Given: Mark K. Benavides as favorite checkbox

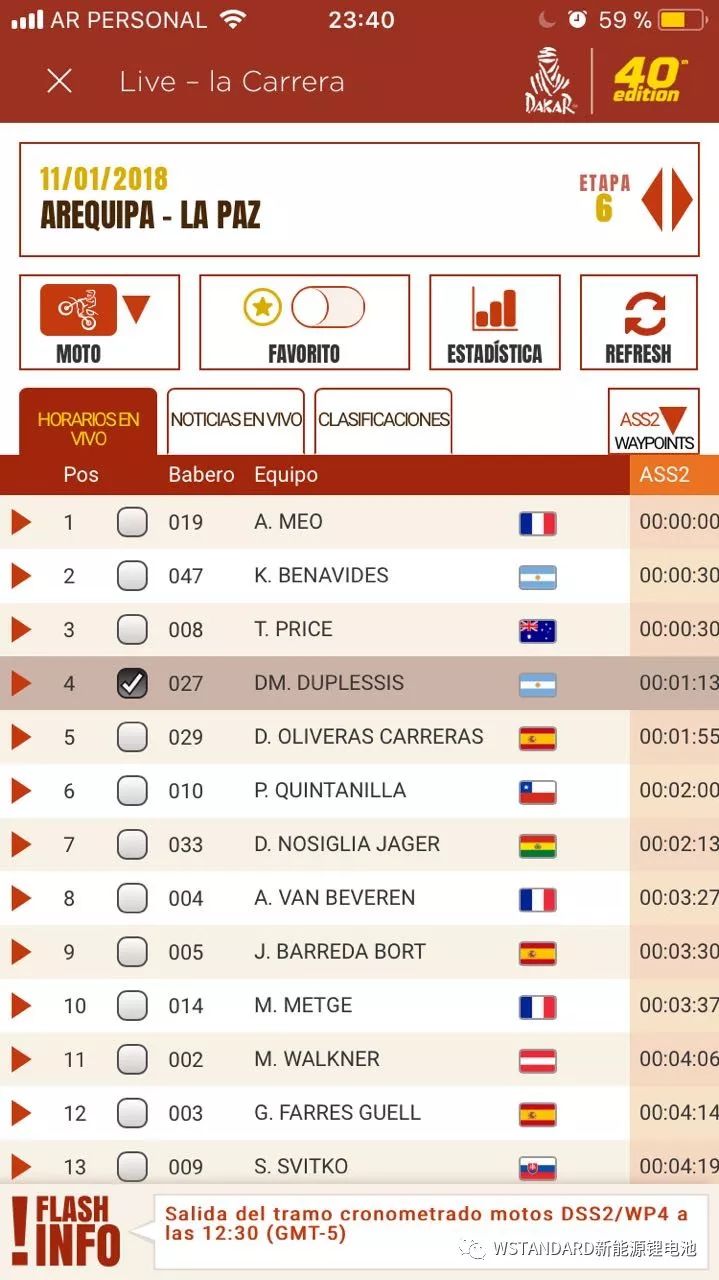Looking at the screenshot, I should coord(132,576).
